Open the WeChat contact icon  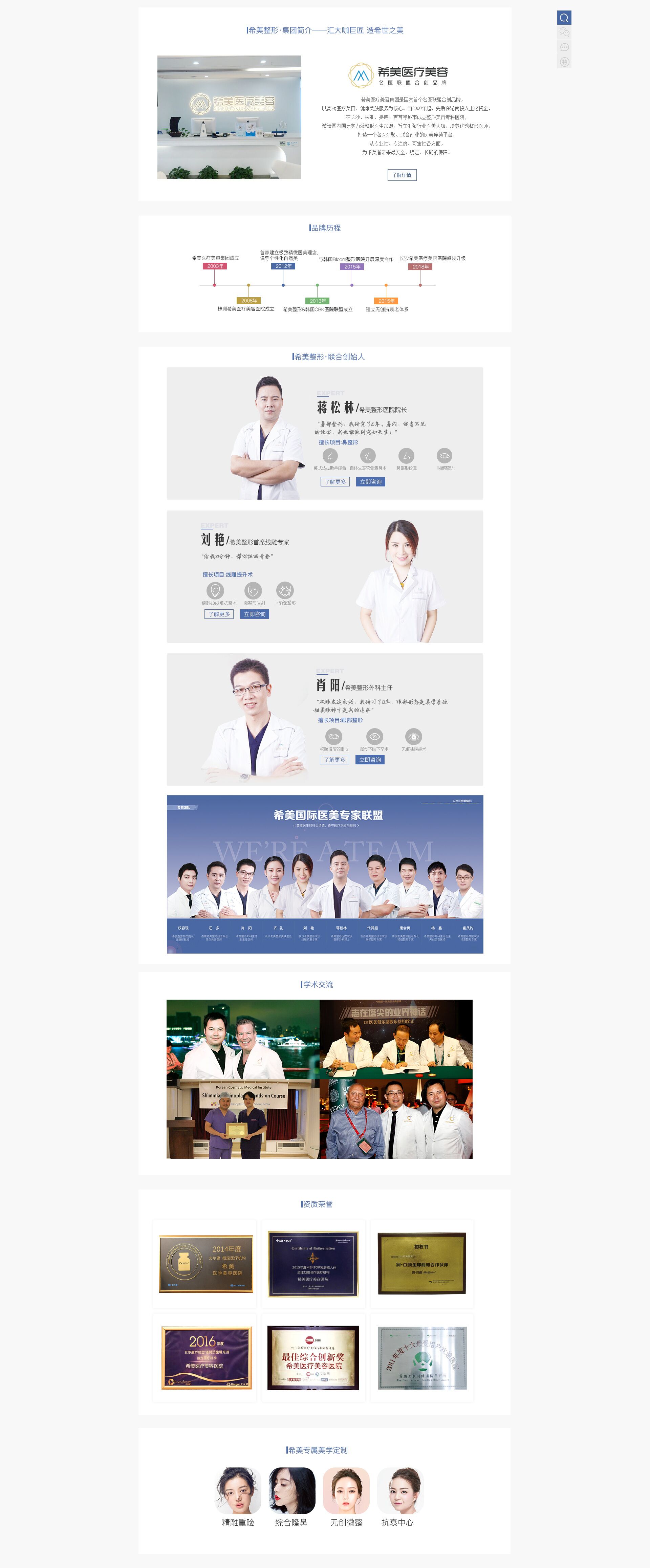(564, 32)
